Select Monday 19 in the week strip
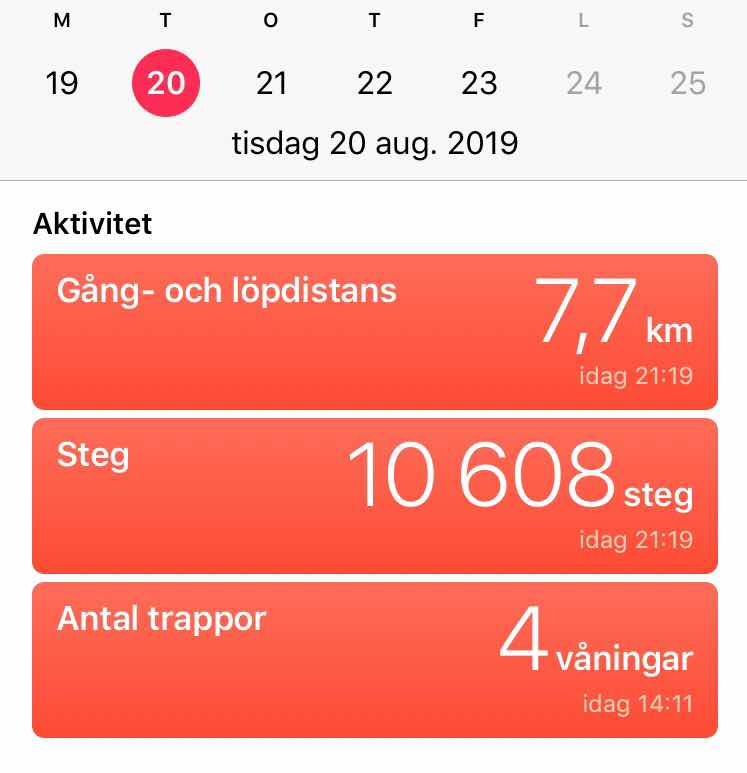 coord(62,82)
